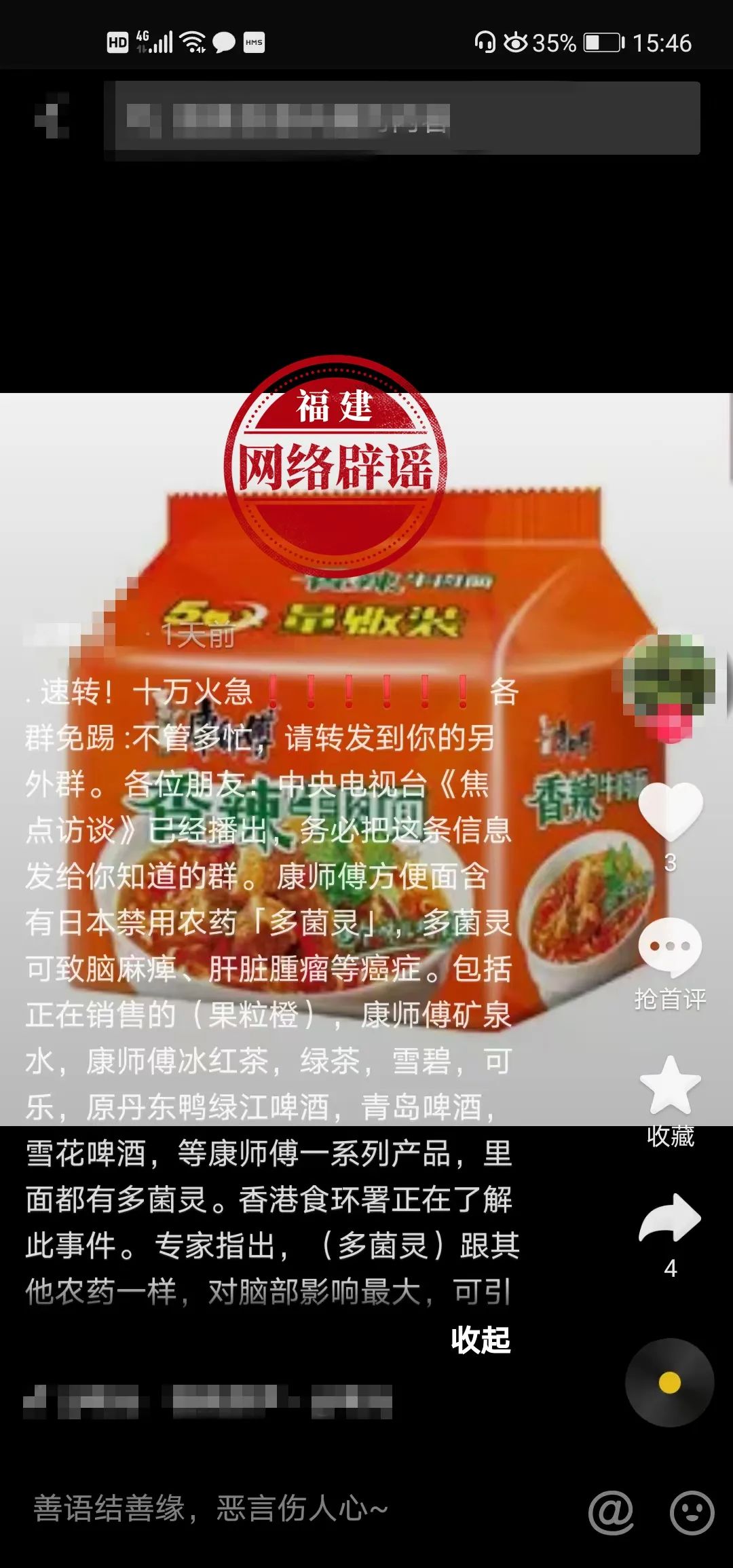Tap the alarm clock icon in the status bar
733x1568 pixels.
click(x=517, y=43)
